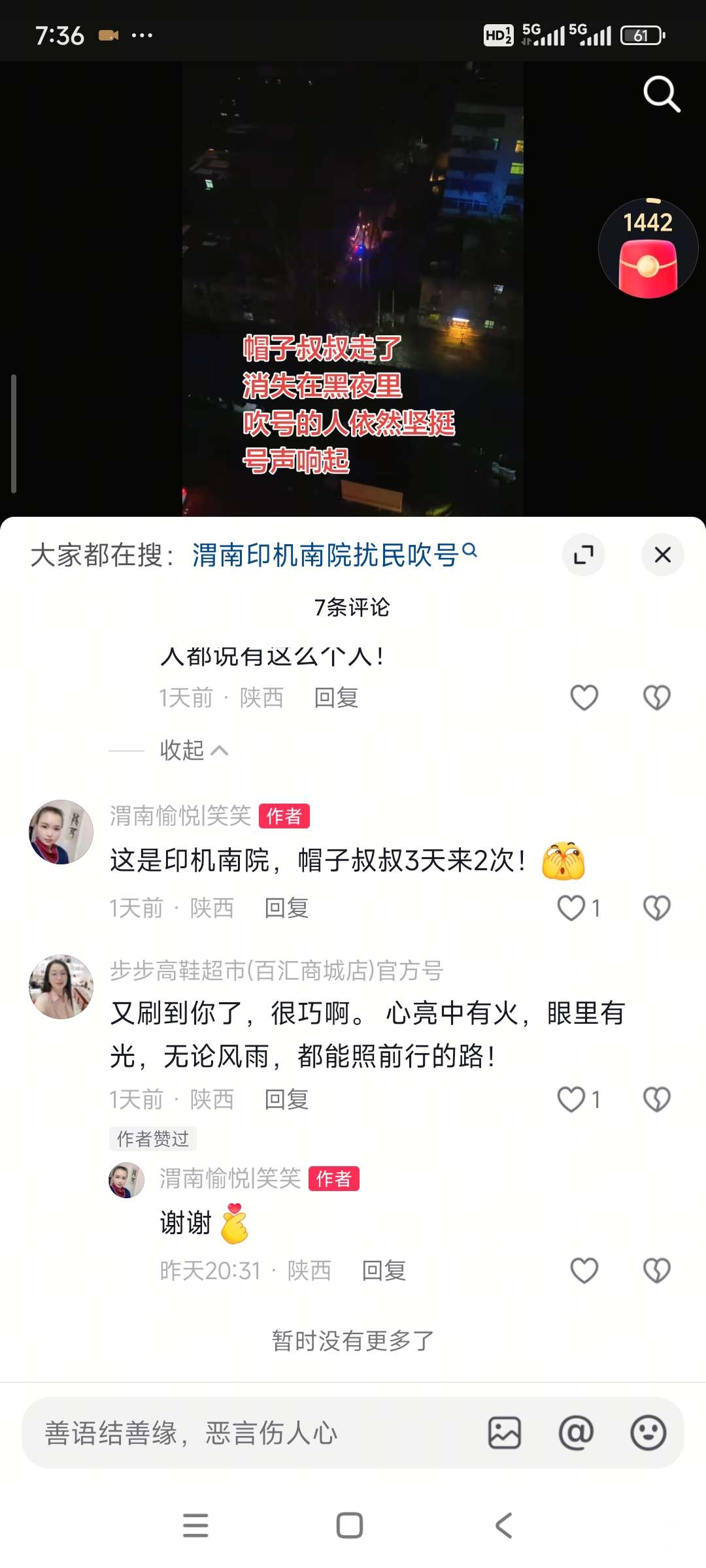This screenshot has width=706, height=1568.
Task: Dislike the comment 这是印机南院，帽子叔叔3天来2次
Action: [x=656, y=908]
